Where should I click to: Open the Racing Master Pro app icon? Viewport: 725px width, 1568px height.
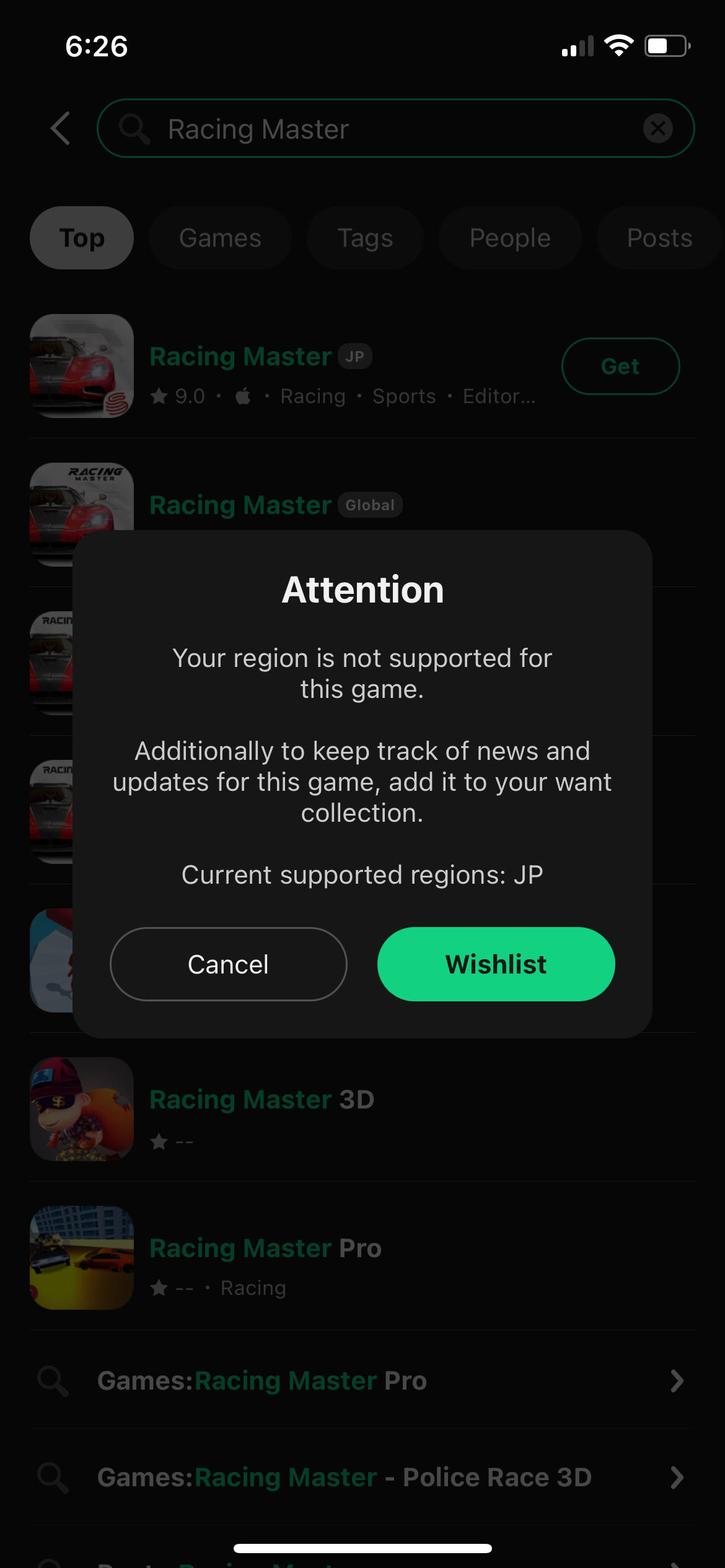(81, 1258)
